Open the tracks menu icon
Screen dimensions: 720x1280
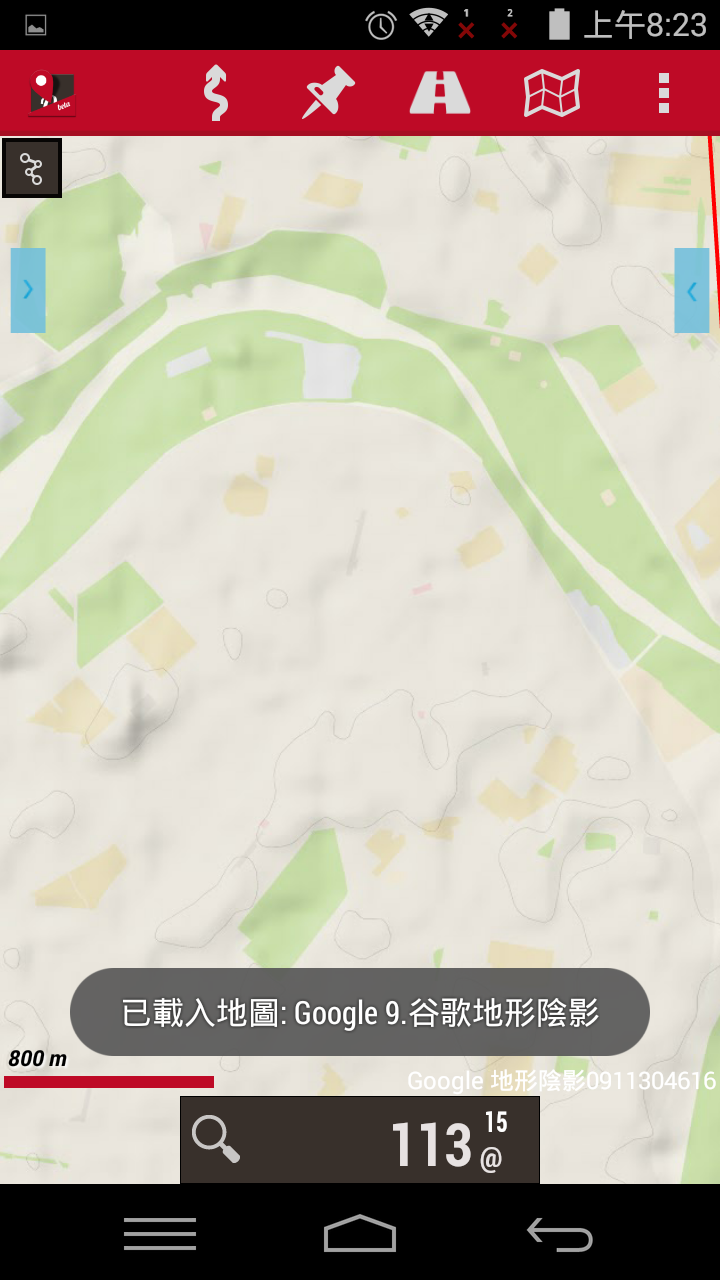pyautogui.click(x=215, y=93)
